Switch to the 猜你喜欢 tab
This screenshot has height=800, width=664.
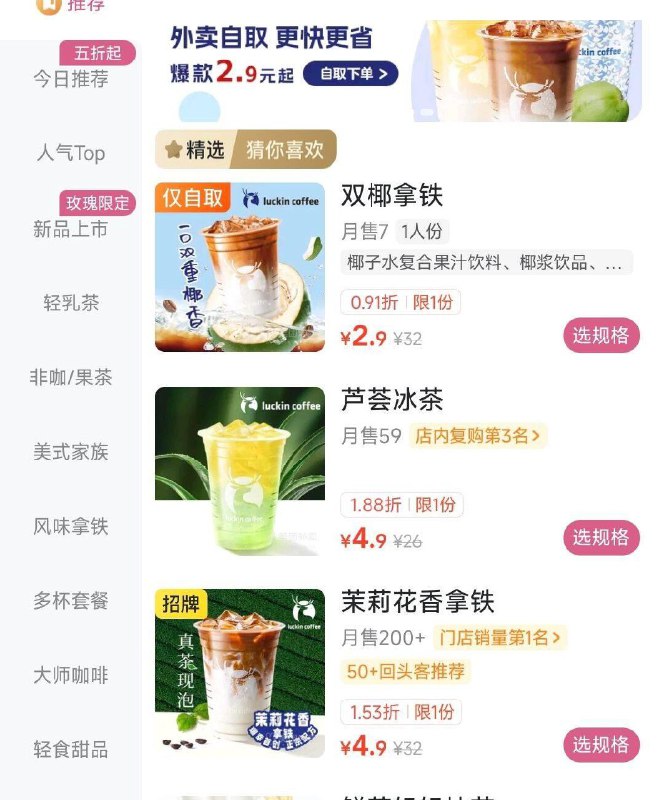pyautogui.click(x=285, y=150)
